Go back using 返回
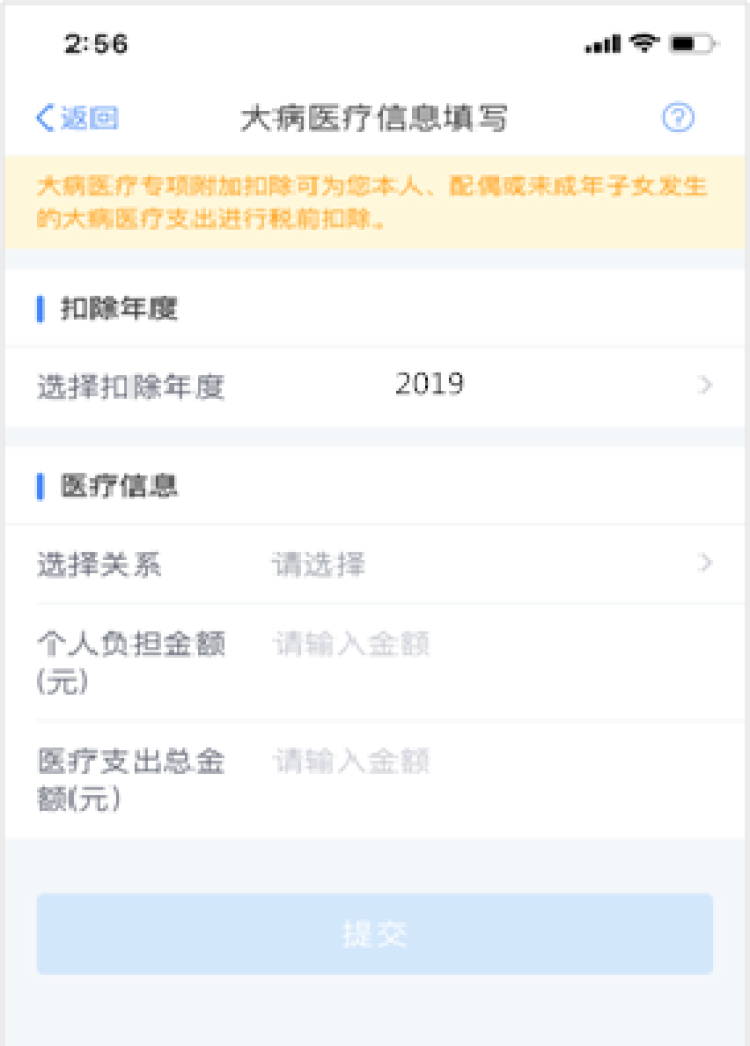 (77, 118)
